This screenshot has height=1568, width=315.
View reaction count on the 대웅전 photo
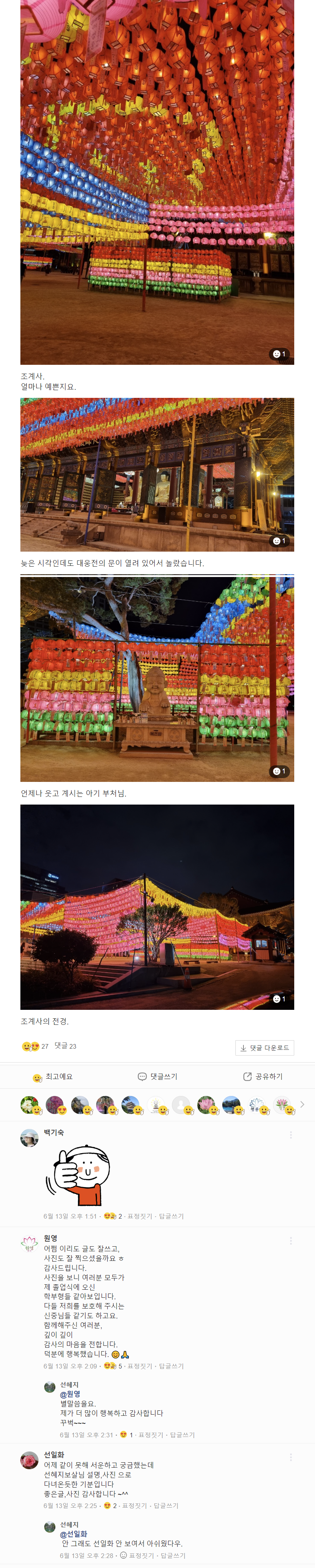[x=279, y=540]
